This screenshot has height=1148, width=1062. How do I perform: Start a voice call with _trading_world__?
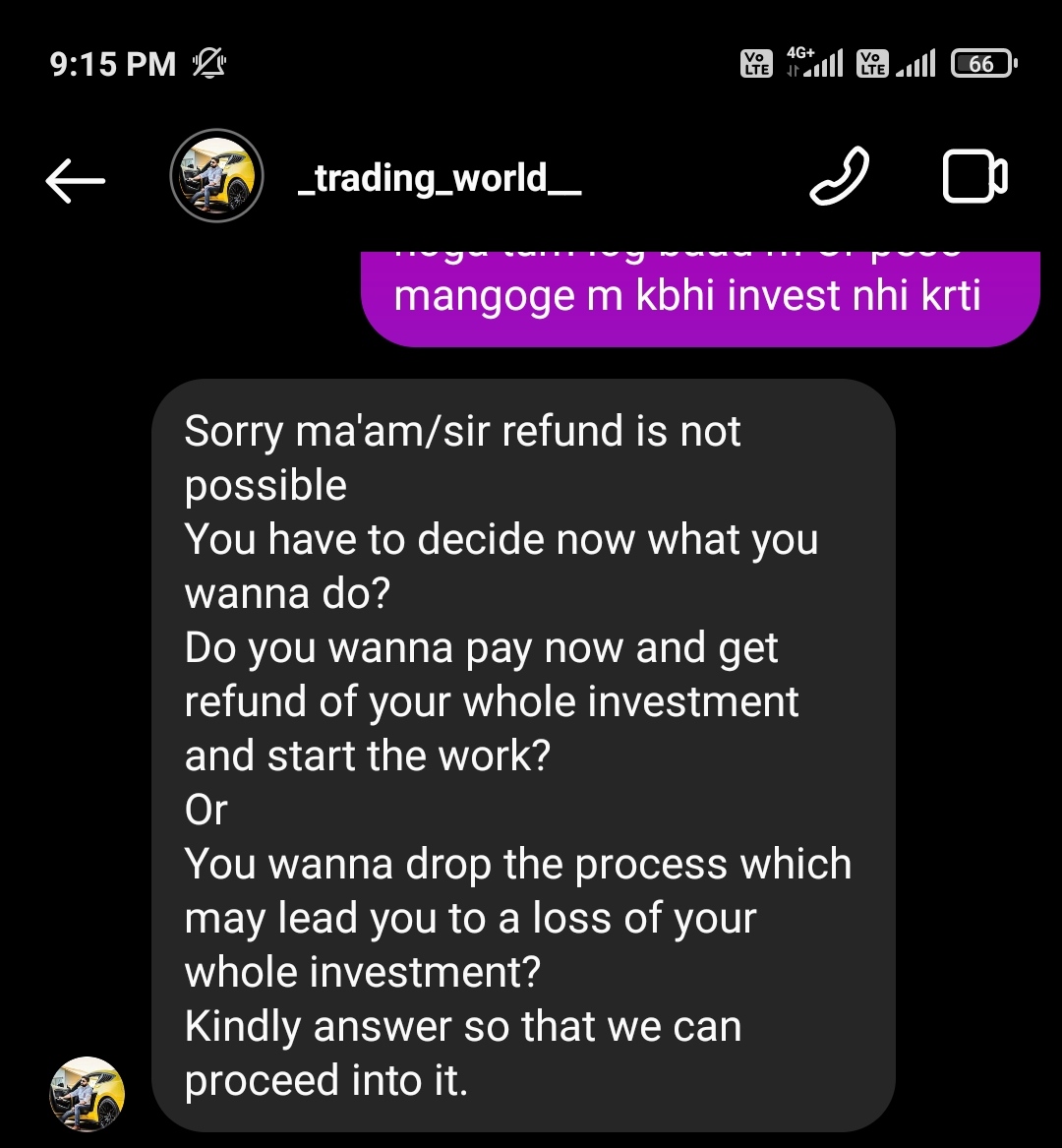[x=839, y=177]
